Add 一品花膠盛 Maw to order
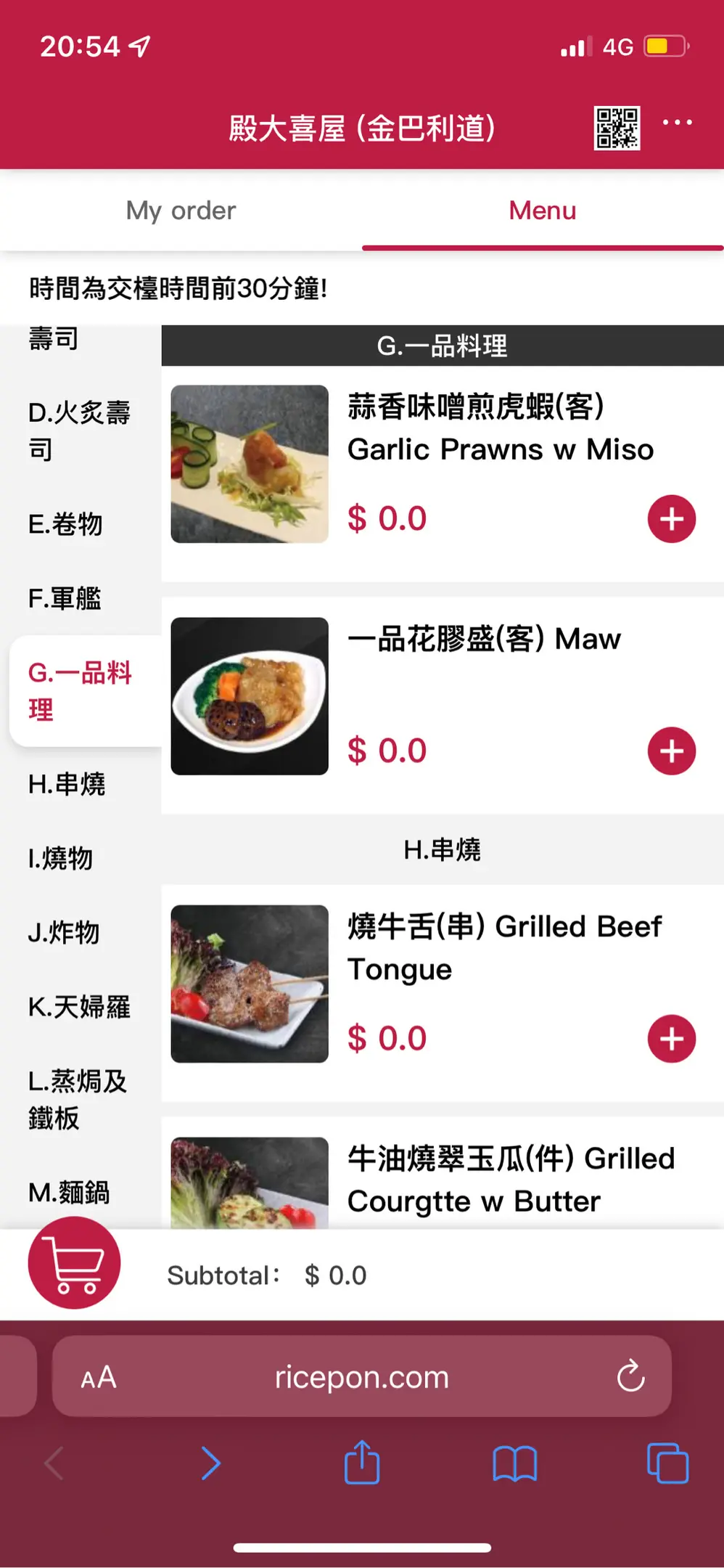 tap(671, 751)
